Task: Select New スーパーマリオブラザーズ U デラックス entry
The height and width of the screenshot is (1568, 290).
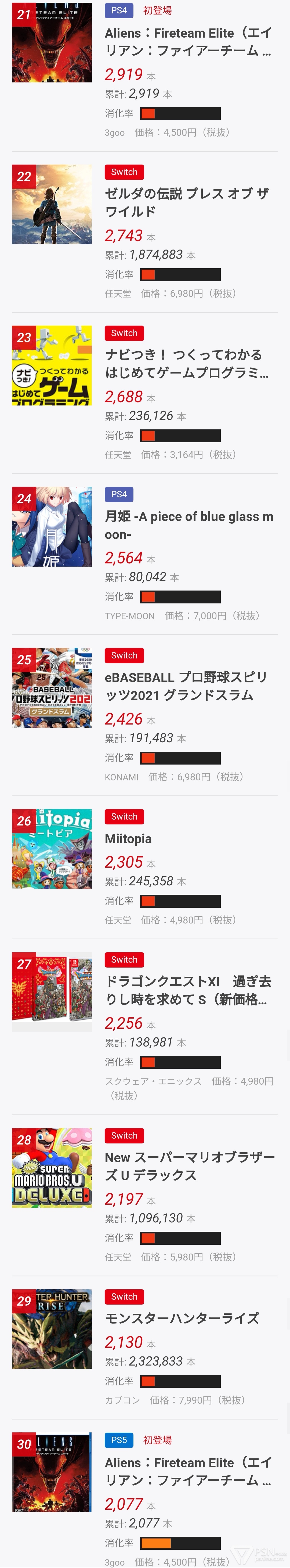Action: point(189,1166)
